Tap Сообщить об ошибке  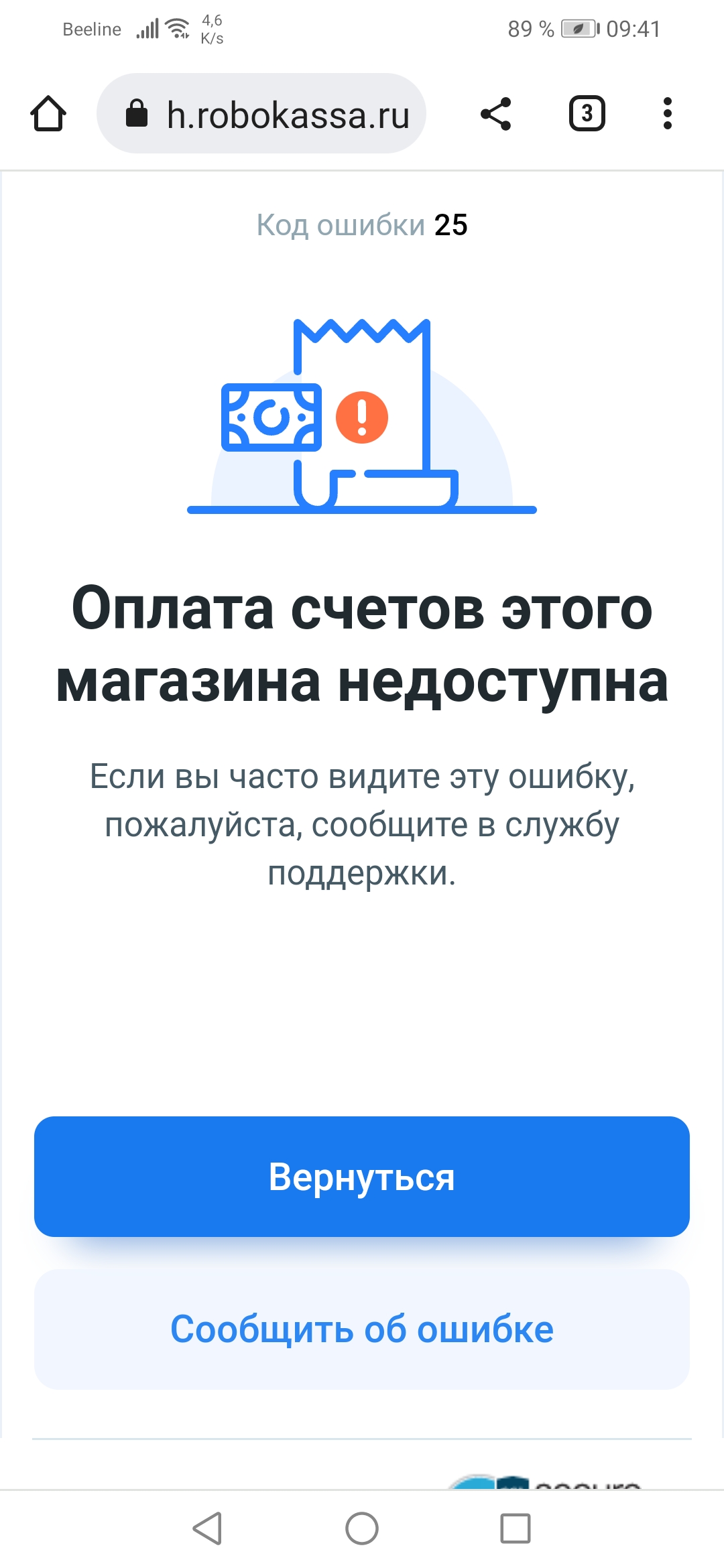point(362,1329)
